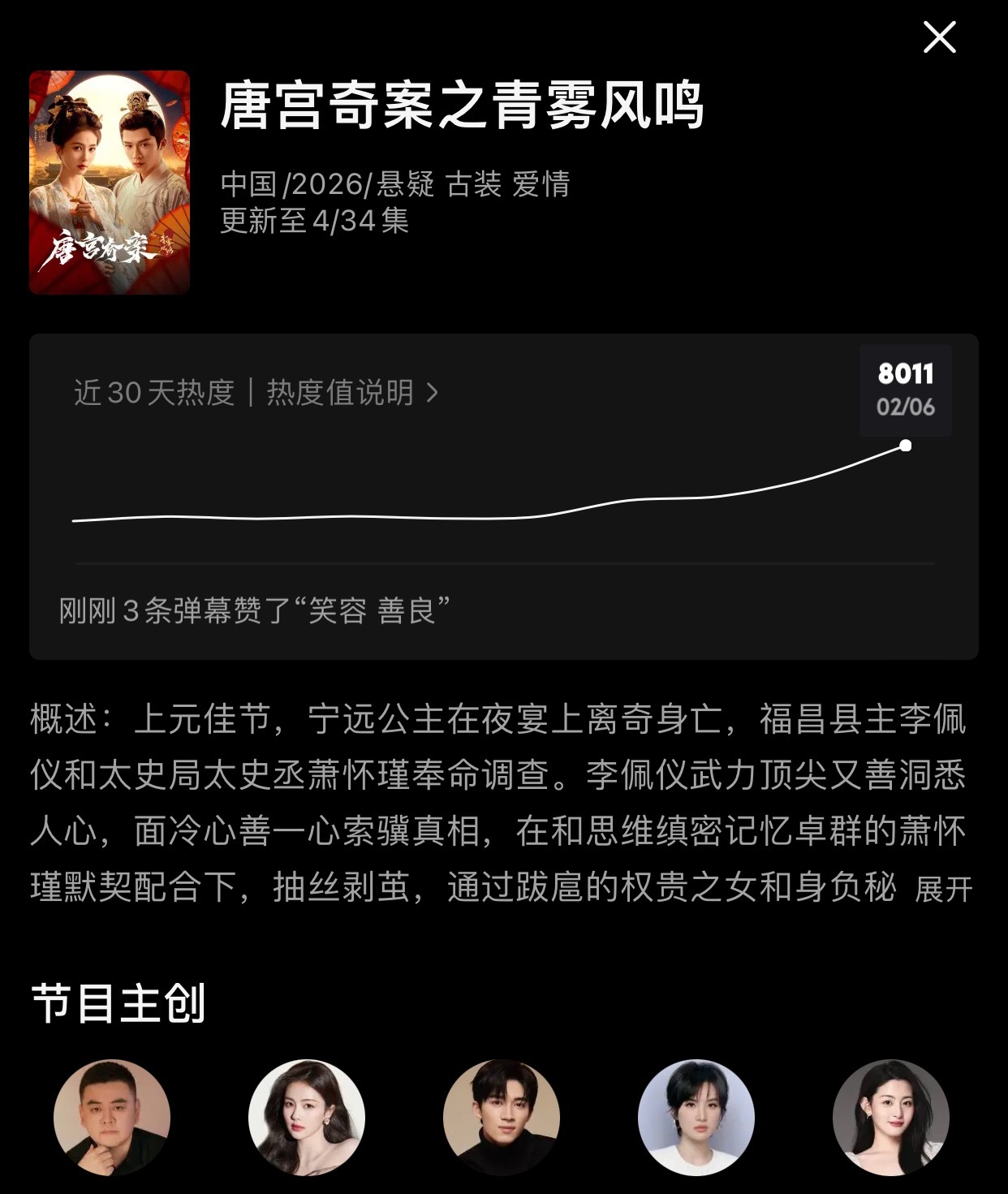Image resolution: width=1008 pixels, height=1194 pixels.
Task: Select the 概述 synopsis paragraph
Action: pyautogui.click(x=487, y=804)
